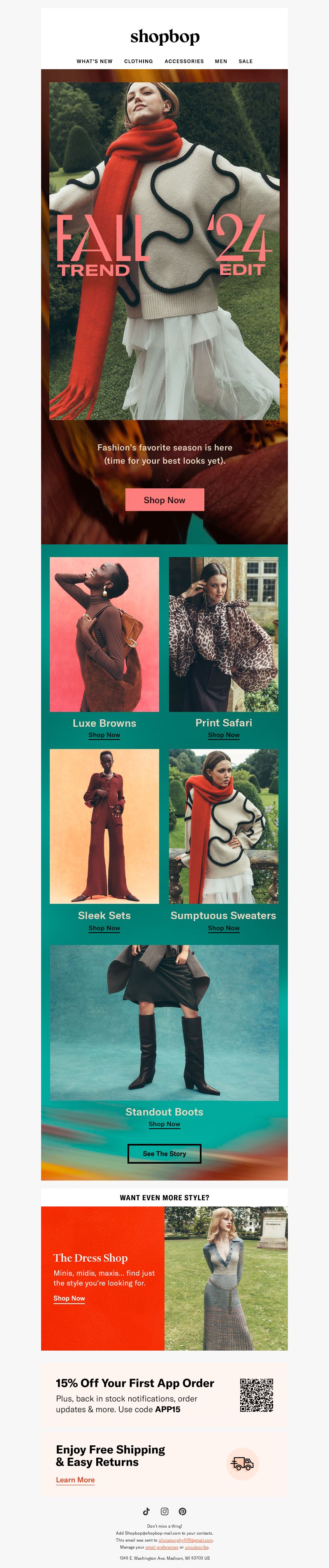Open Shopbop's Instagram page
The width and height of the screenshot is (329, 1568).
164,1512
